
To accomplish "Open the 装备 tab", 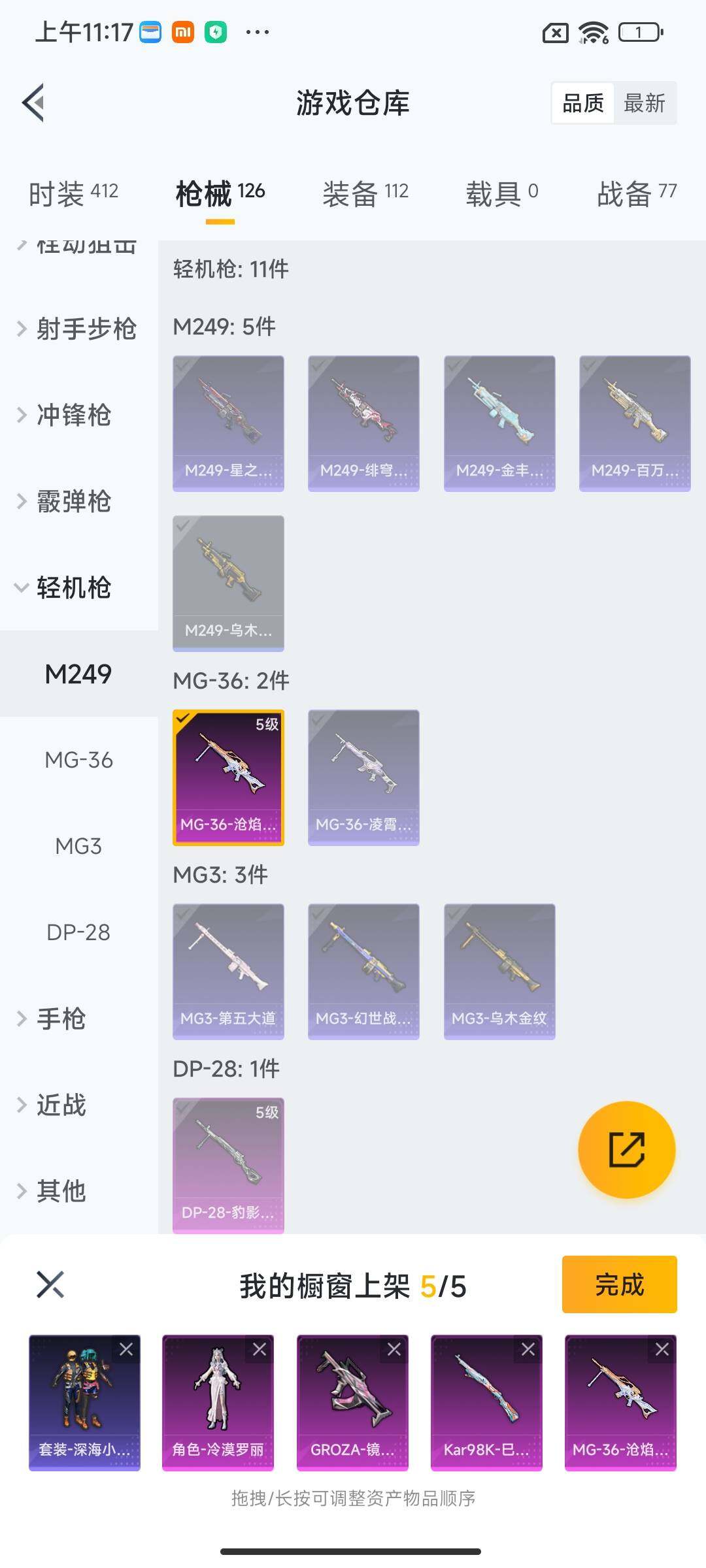I will coord(365,193).
